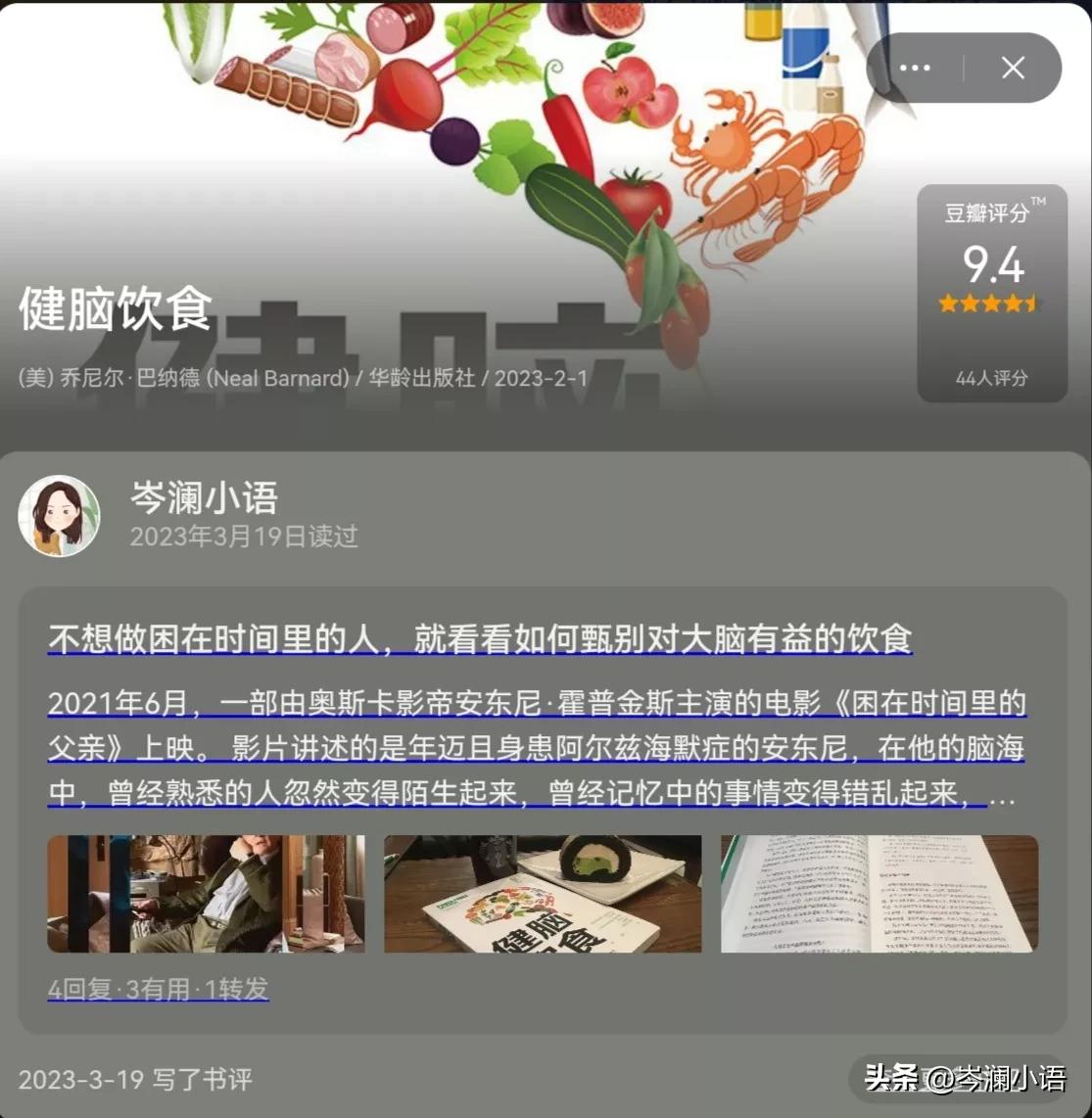View the 健脑饮食 book photo thumbnail
The height and width of the screenshot is (1118, 1092).
(543, 893)
